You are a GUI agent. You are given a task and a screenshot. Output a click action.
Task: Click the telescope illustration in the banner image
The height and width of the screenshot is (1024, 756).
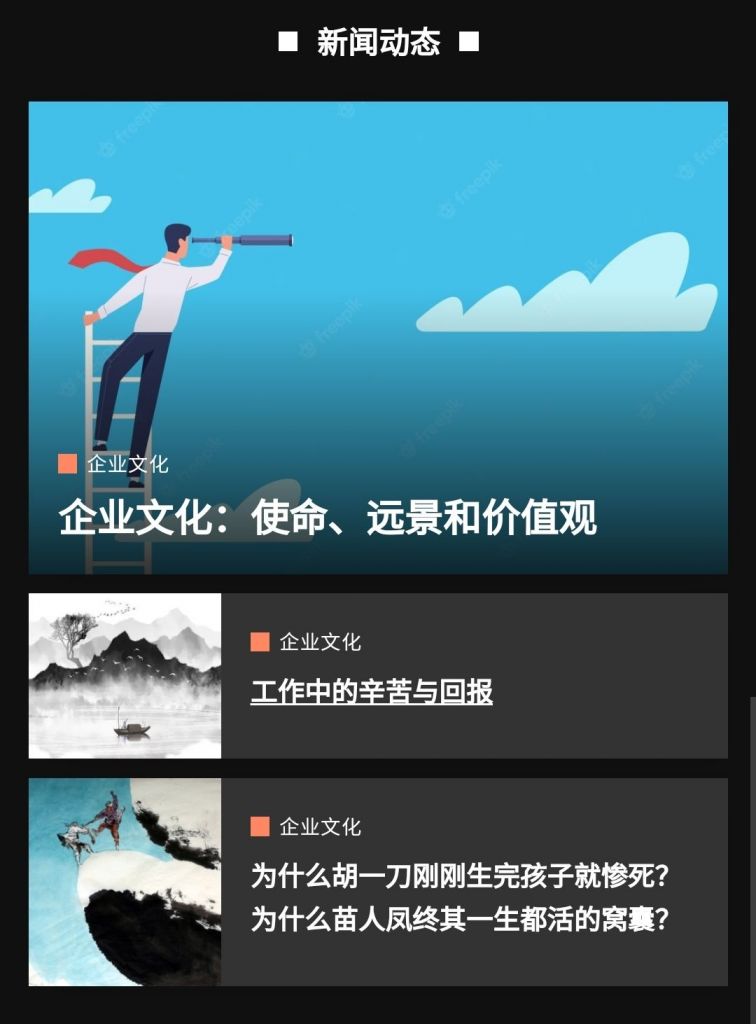[245, 240]
